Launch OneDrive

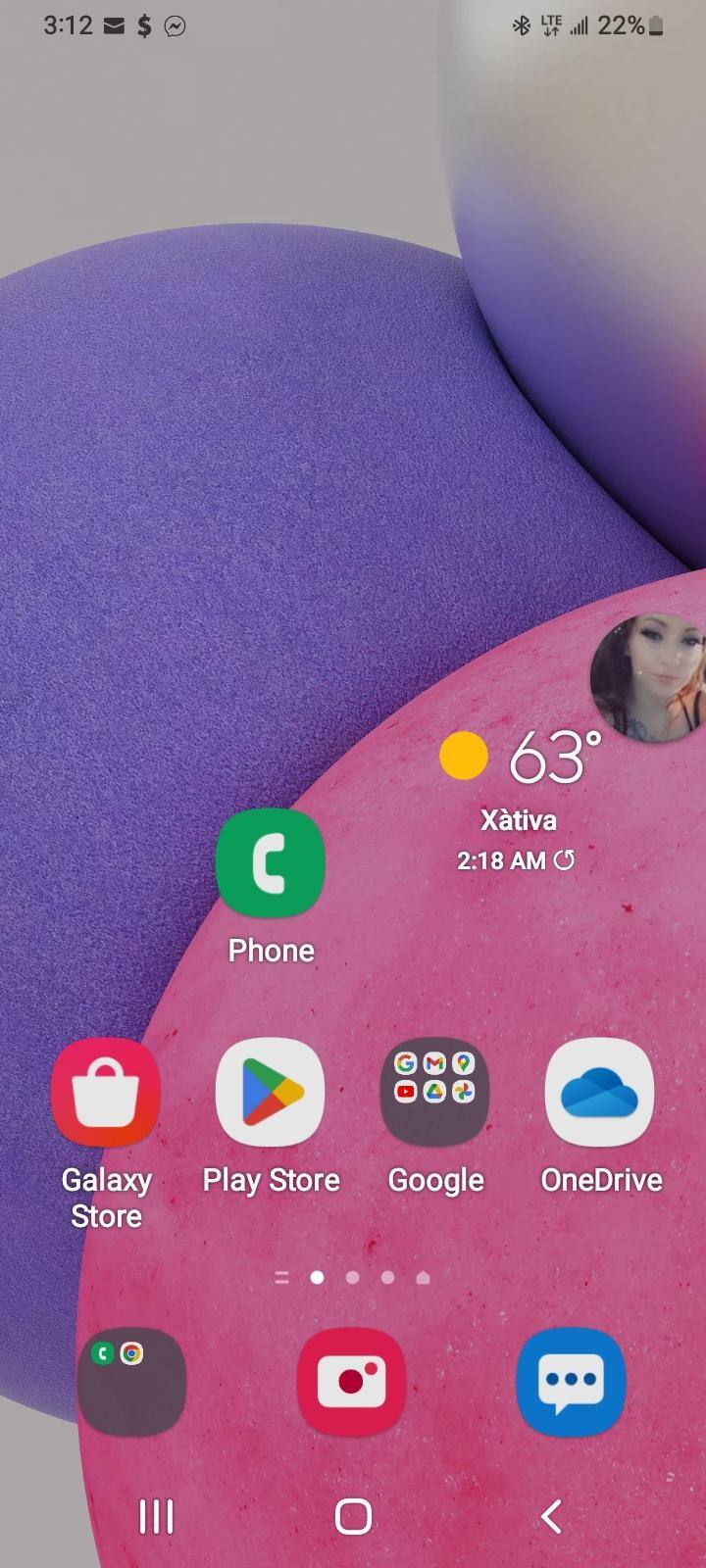click(599, 1092)
